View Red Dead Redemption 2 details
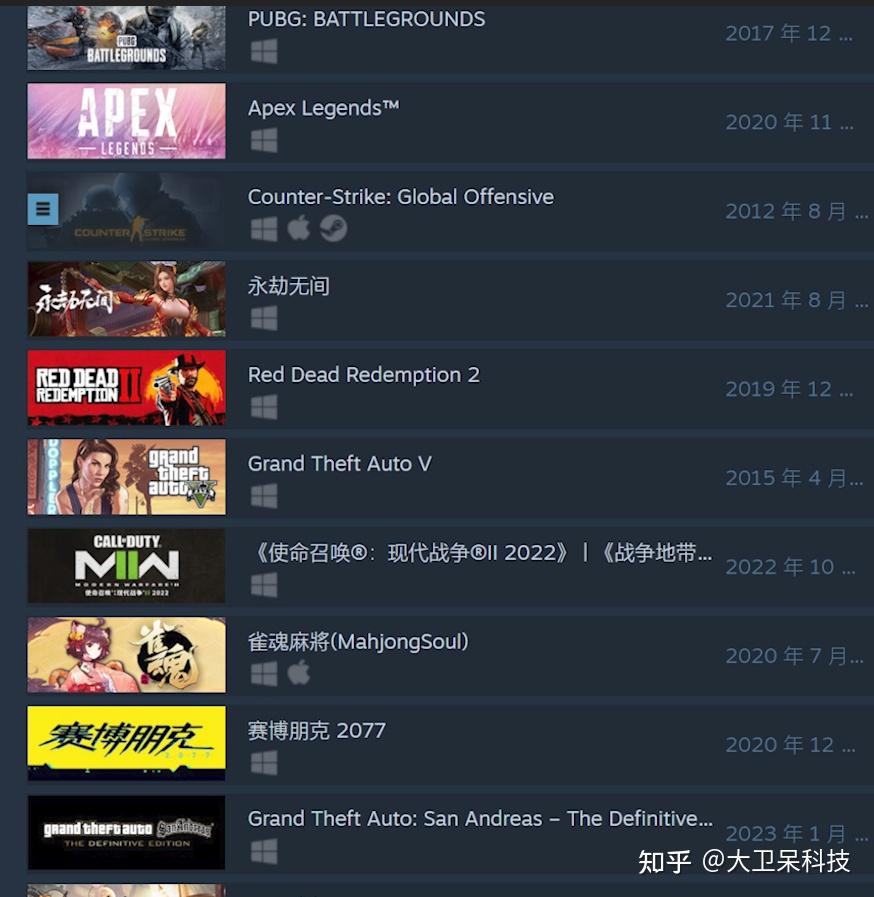Viewport: 874px width, 897px height. [x=363, y=375]
